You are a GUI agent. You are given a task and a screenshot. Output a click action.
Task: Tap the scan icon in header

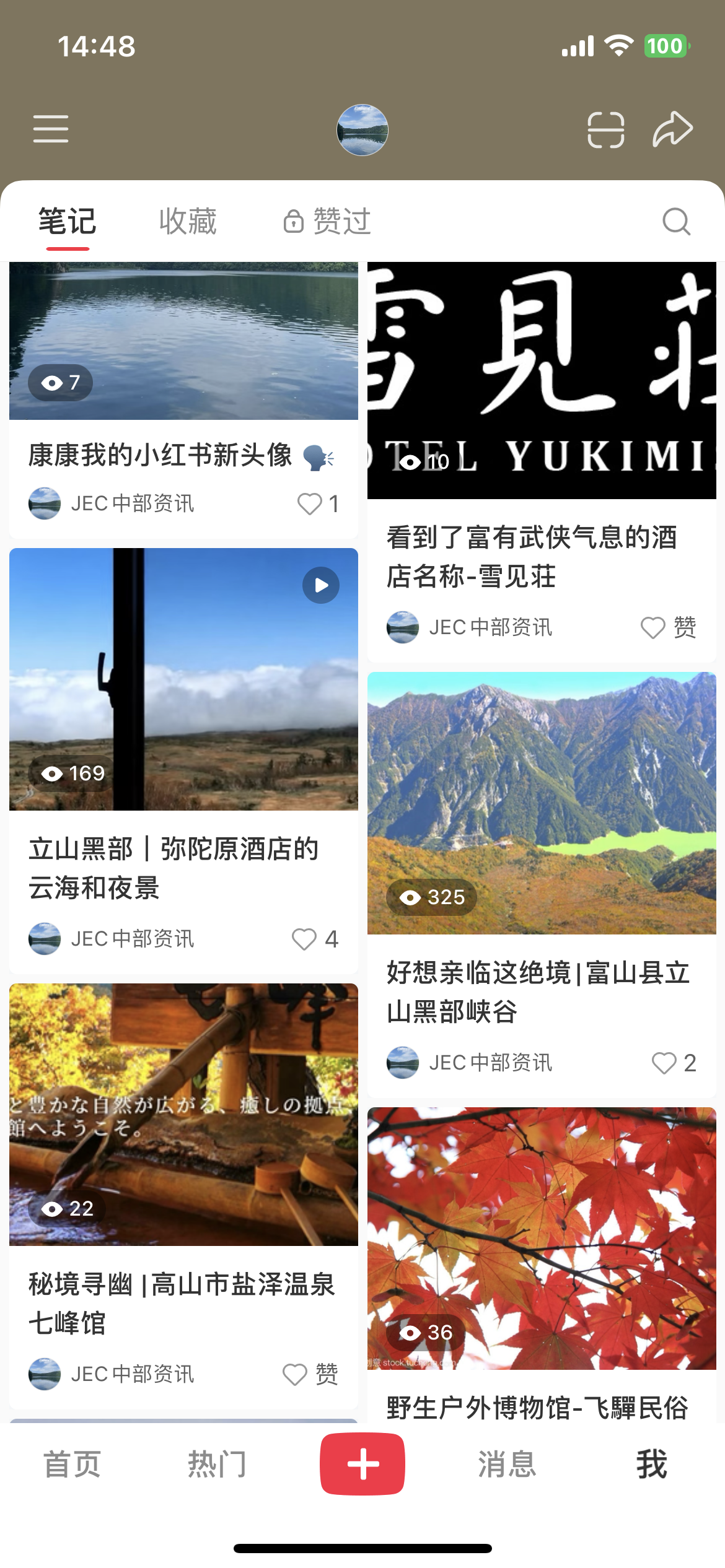[605, 129]
